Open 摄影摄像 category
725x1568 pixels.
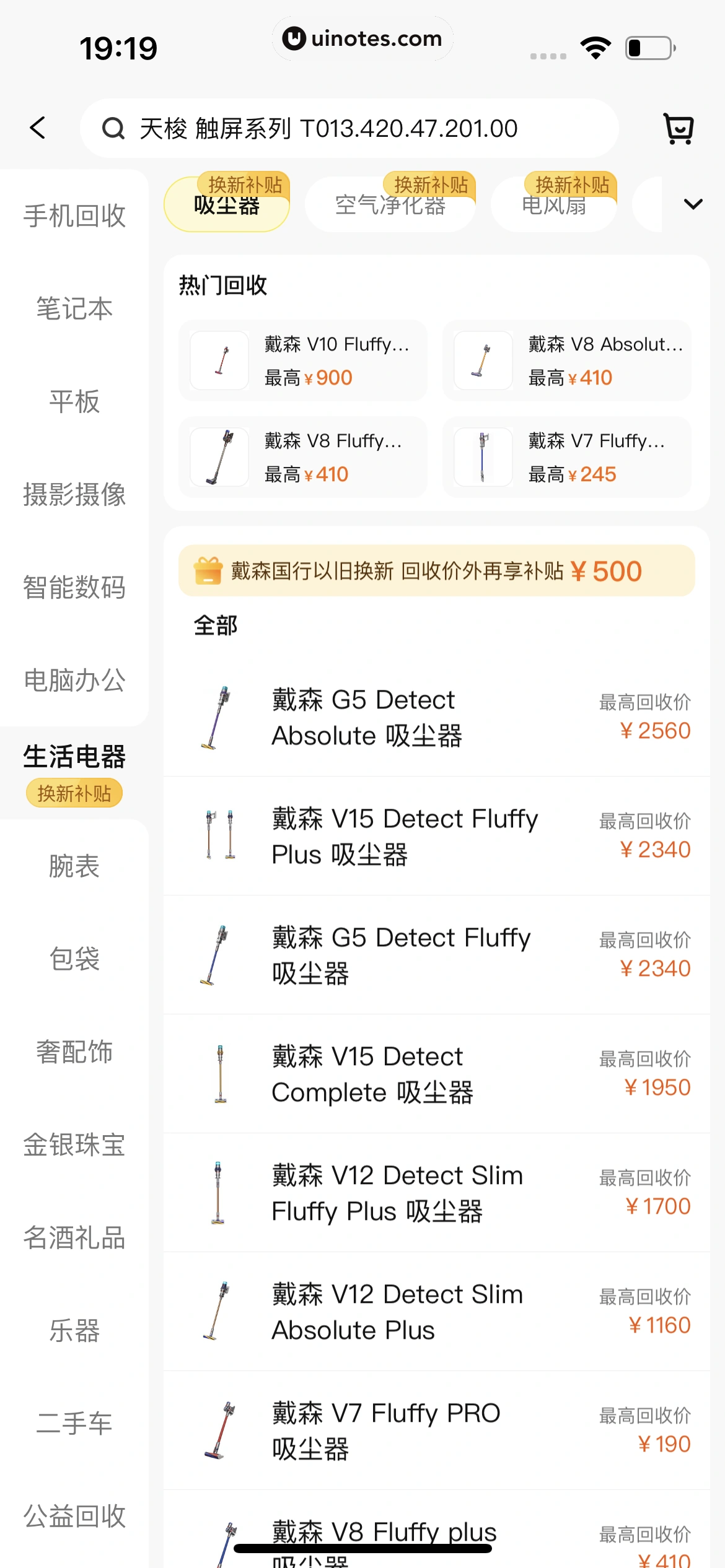pos(74,494)
